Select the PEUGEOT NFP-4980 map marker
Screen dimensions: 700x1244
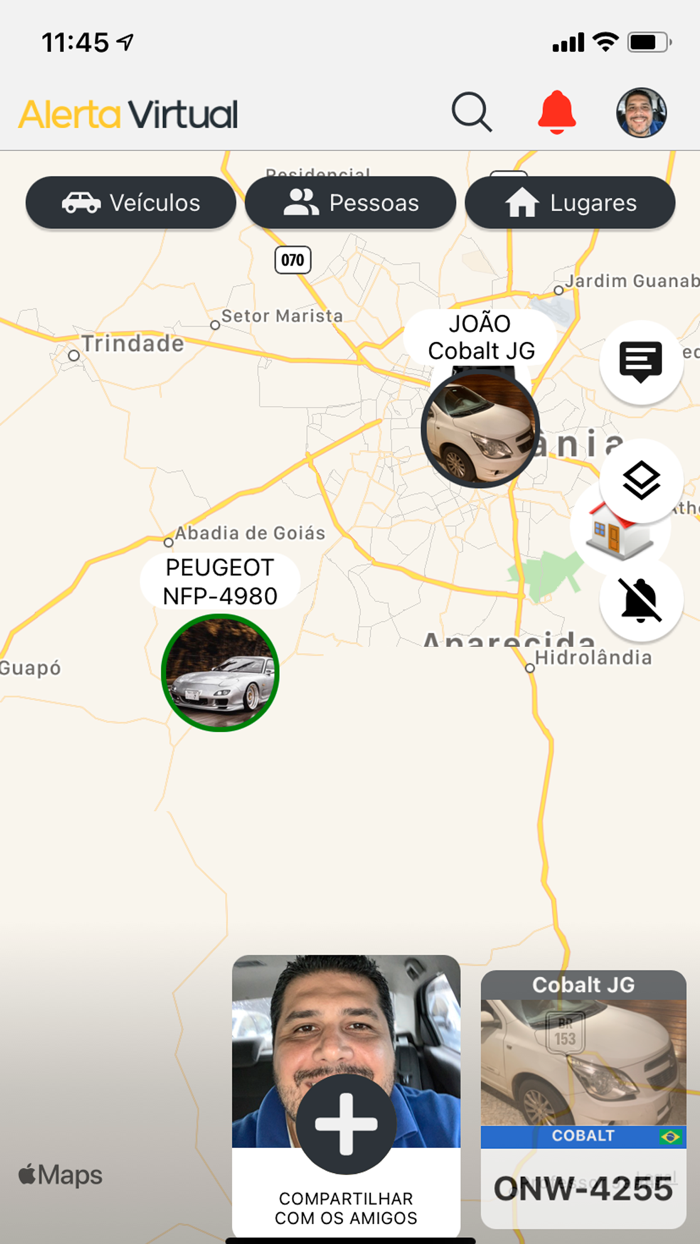click(x=220, y=672)
